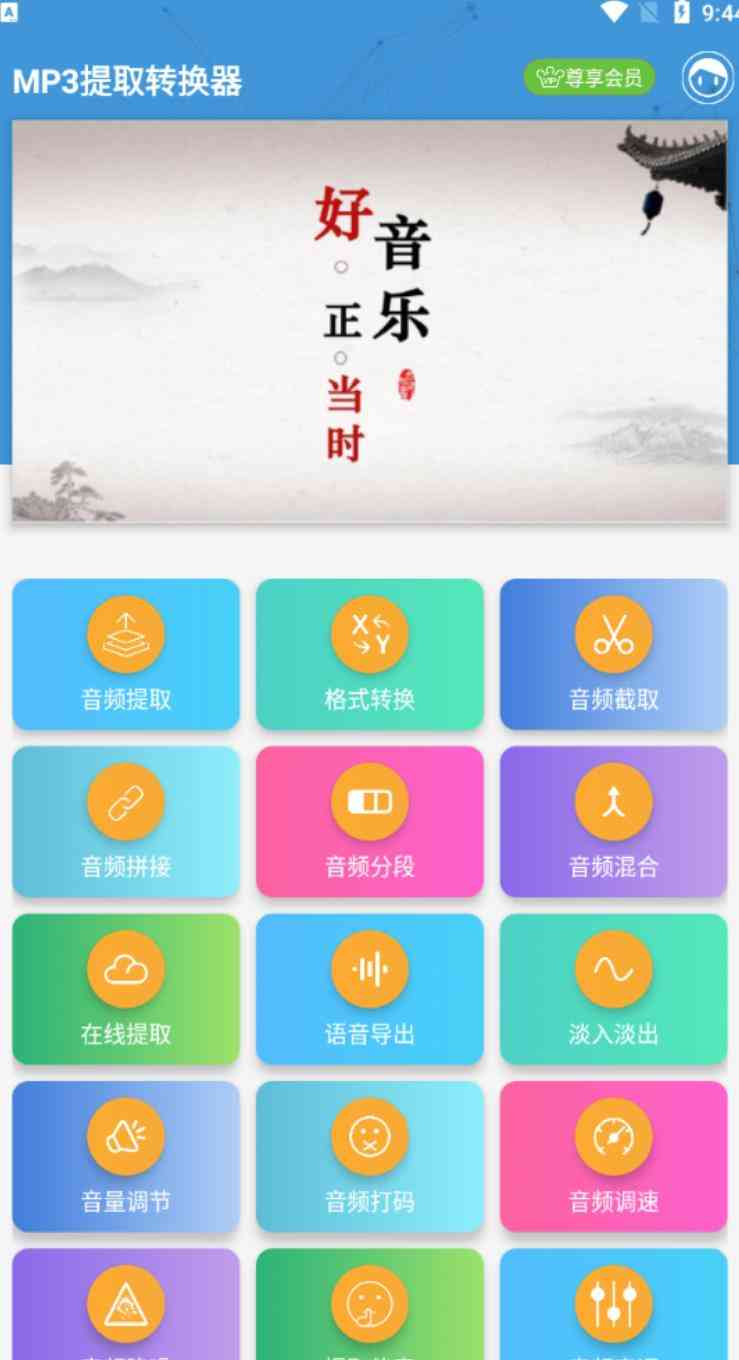Open the 音频混合 audio mixing tile
The image size is (739, 1360).
[x=613, y=821]
